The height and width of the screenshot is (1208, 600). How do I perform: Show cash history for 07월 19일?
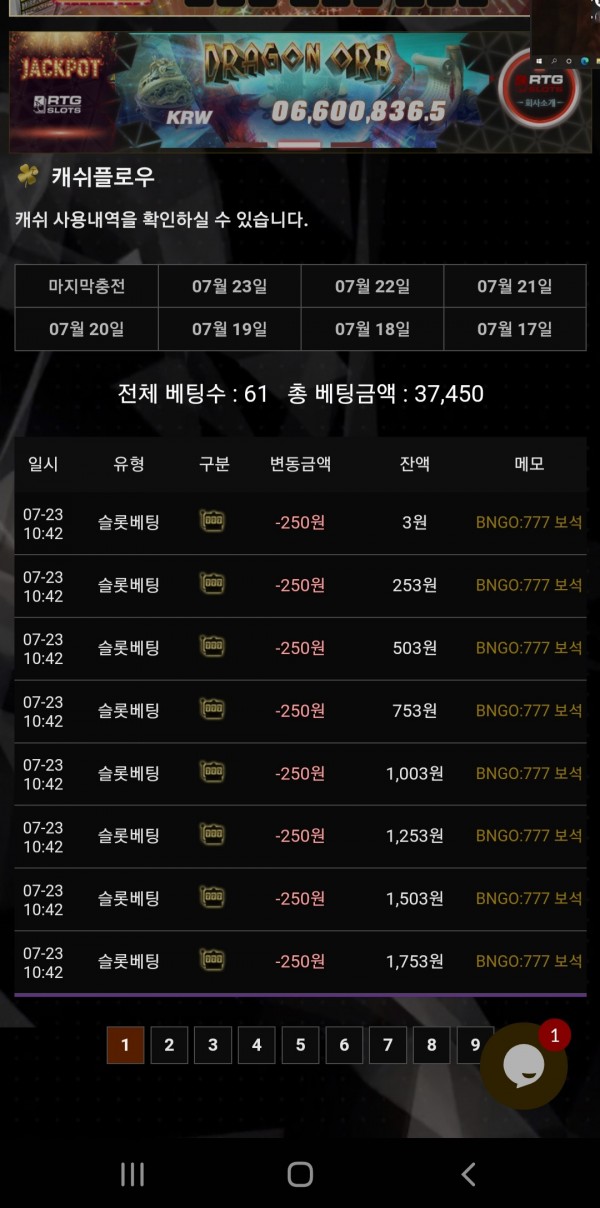(x=229, y=329)
